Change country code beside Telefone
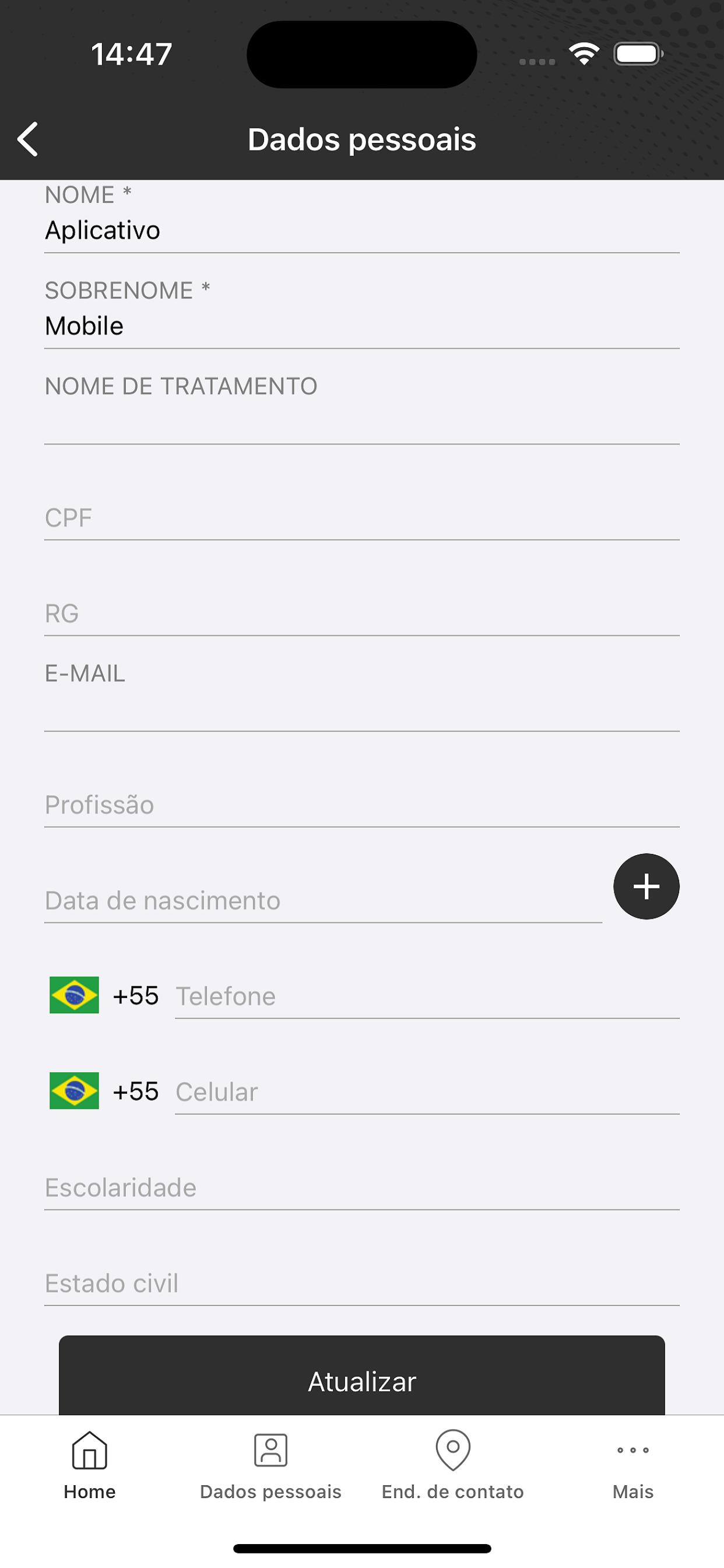724x1568 pixels. 104,995
